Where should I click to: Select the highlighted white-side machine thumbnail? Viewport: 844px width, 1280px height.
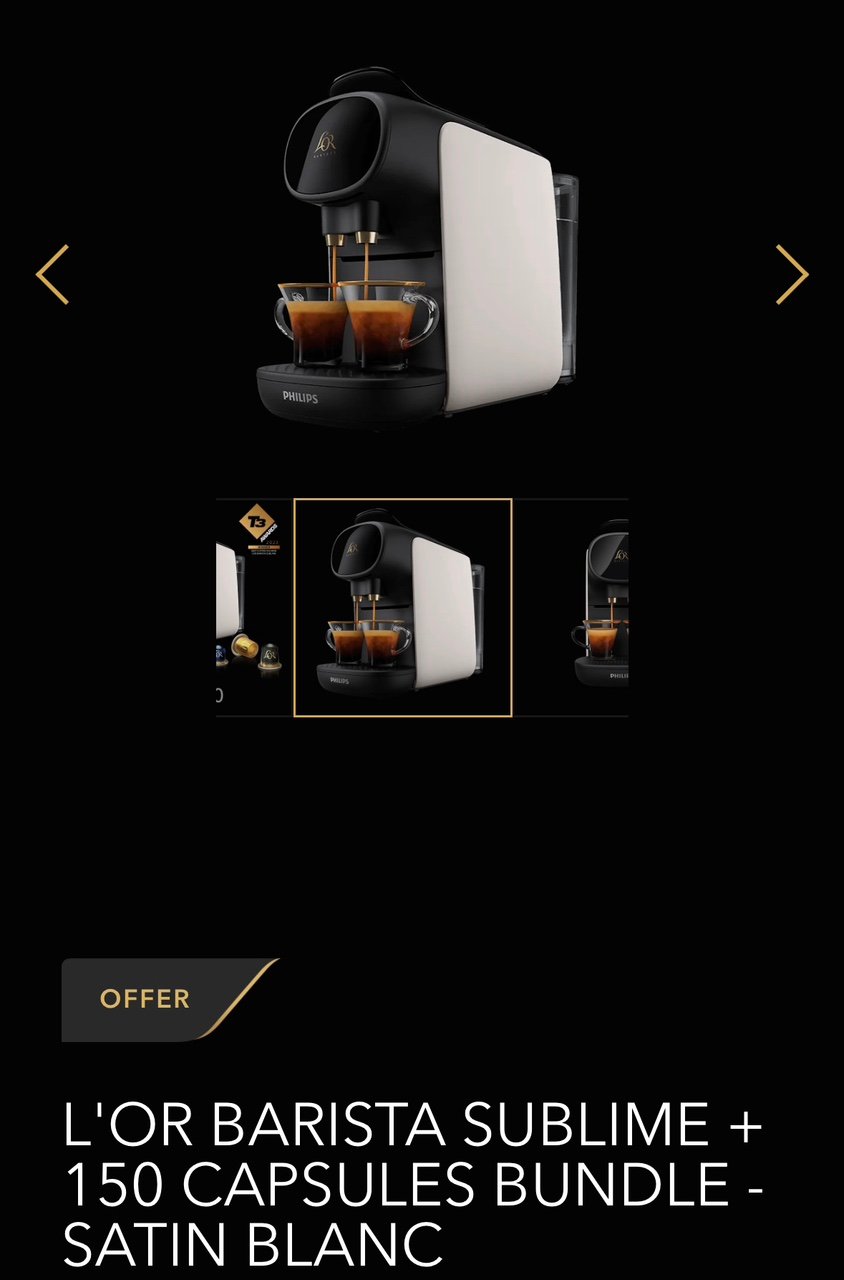(x=403, y=608)
